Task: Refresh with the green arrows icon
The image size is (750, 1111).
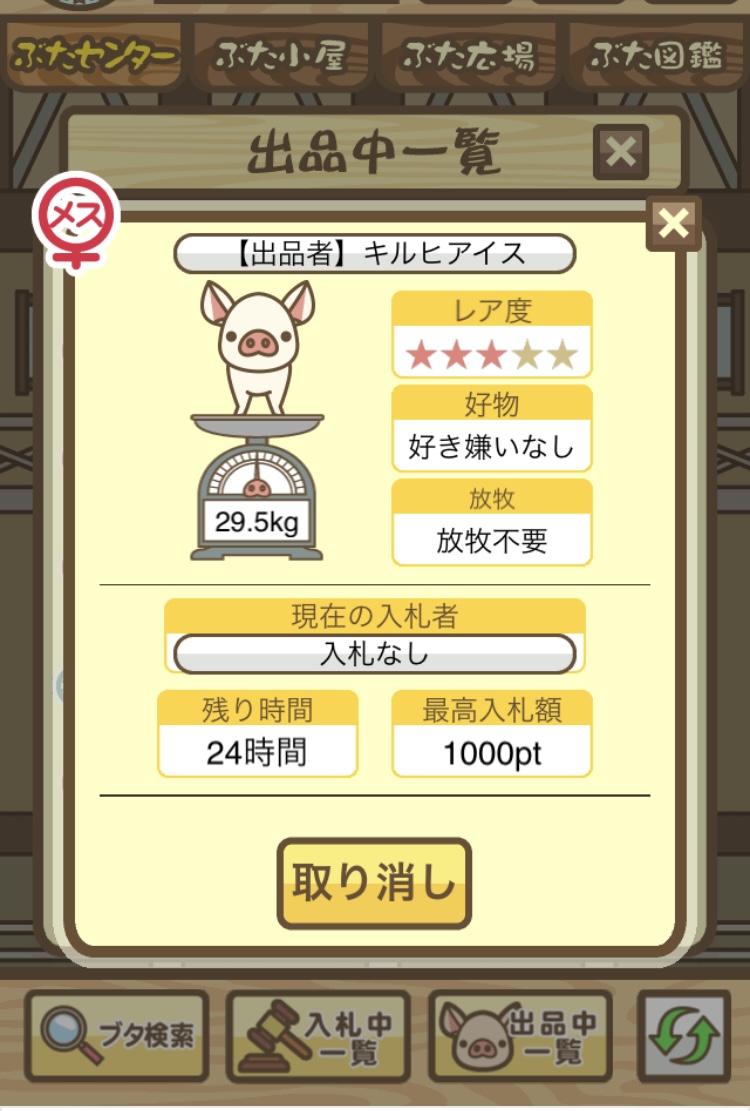Action: 683,1037
